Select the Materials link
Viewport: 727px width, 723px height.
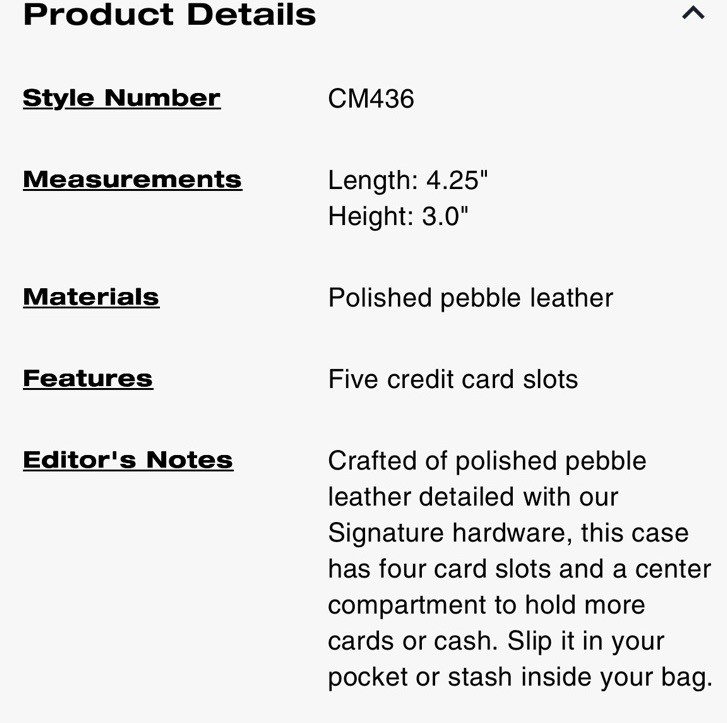point(91,297)
